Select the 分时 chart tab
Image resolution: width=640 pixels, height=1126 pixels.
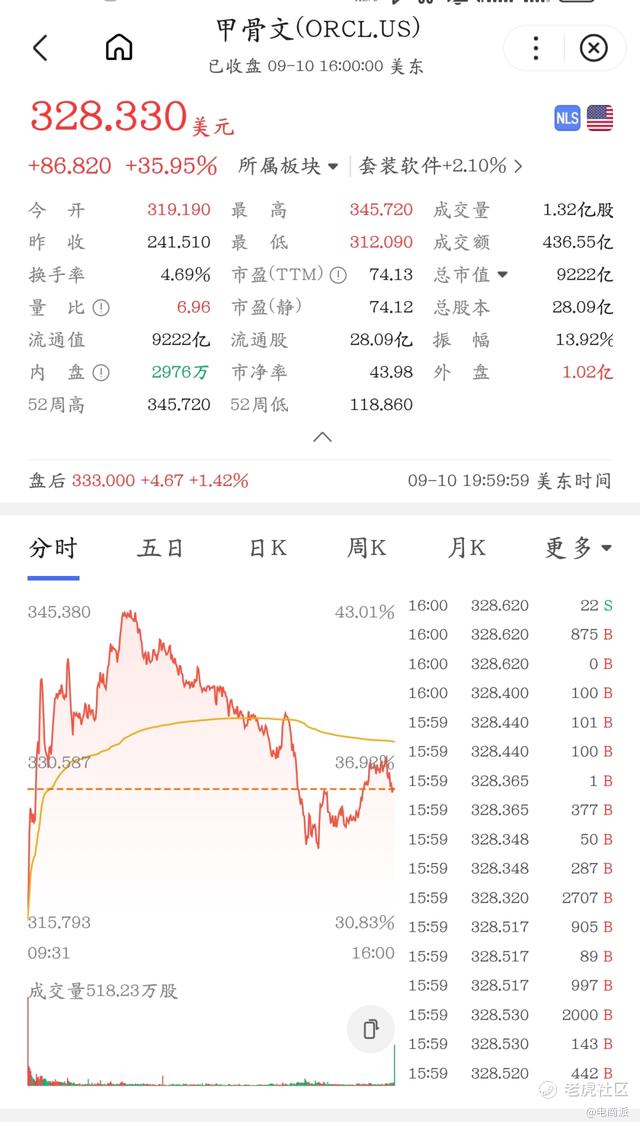[53, 549]
